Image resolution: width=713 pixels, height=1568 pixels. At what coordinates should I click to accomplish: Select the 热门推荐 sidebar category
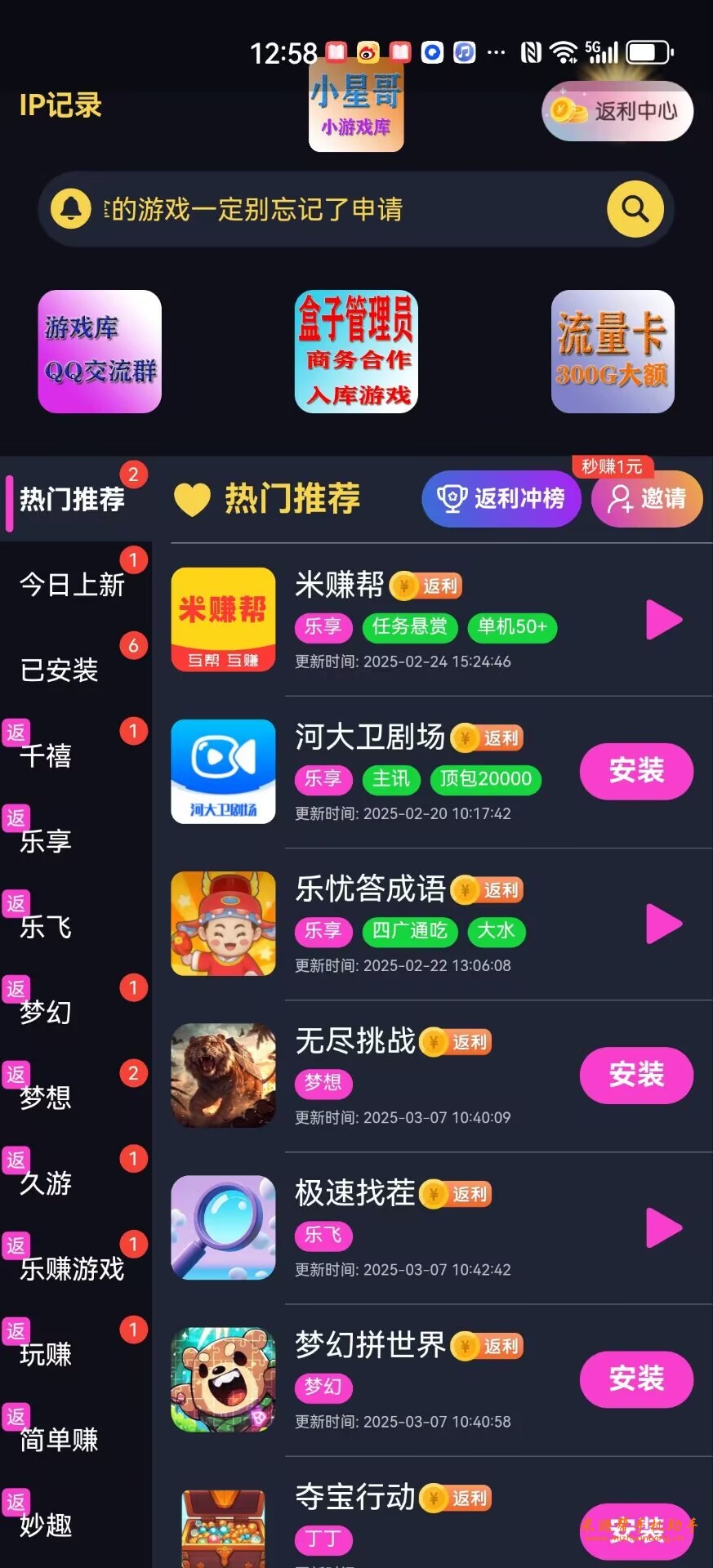pos(73,498)
